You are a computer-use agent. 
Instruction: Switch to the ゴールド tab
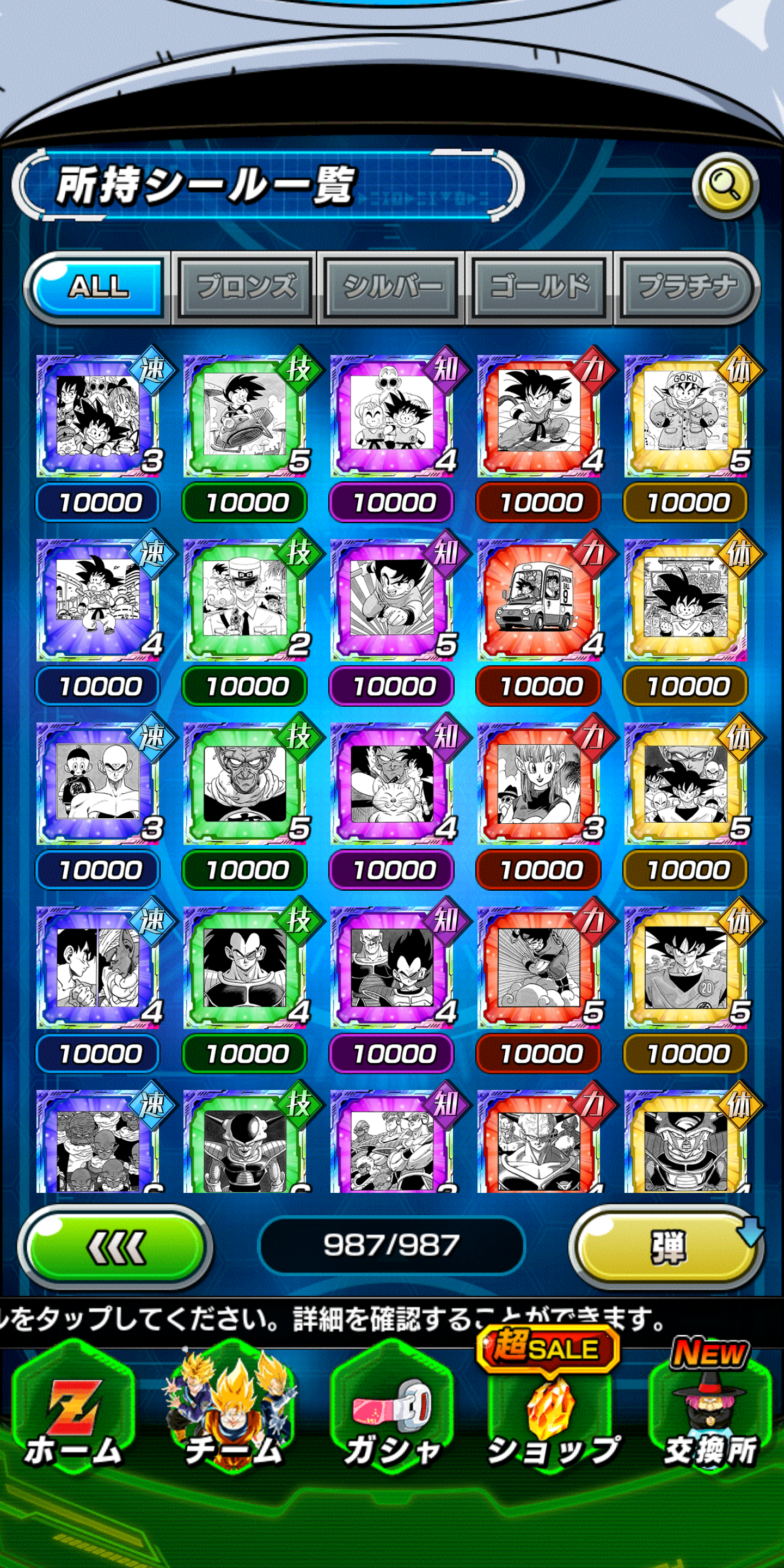tap(540, 287)
